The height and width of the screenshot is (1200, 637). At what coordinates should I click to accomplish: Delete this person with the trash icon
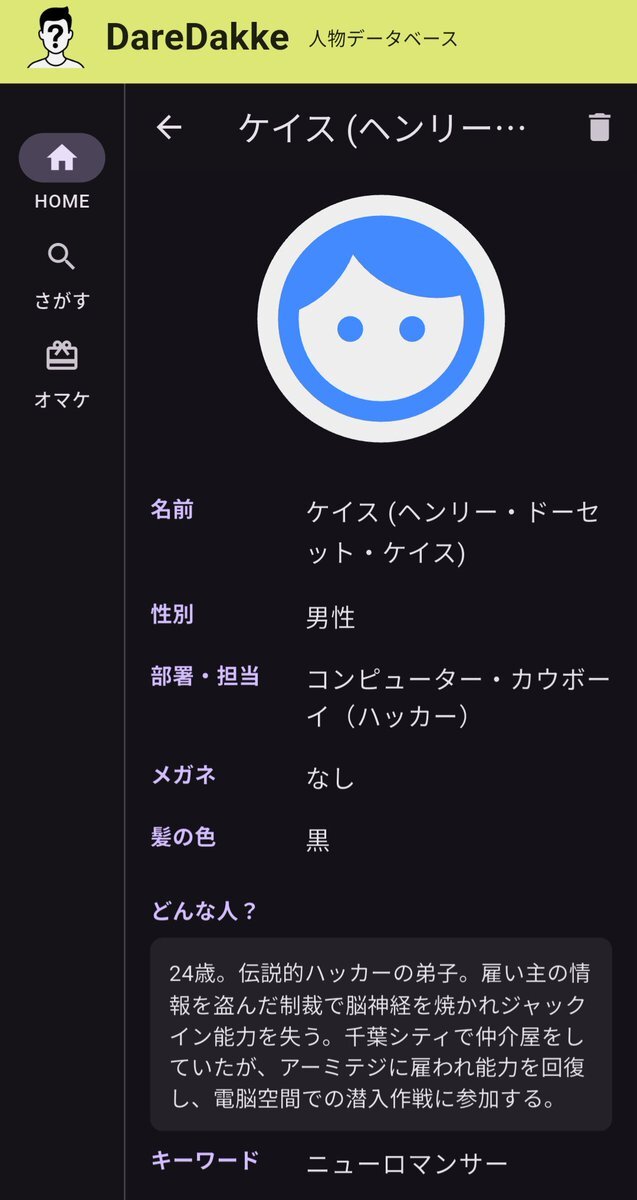599,128
